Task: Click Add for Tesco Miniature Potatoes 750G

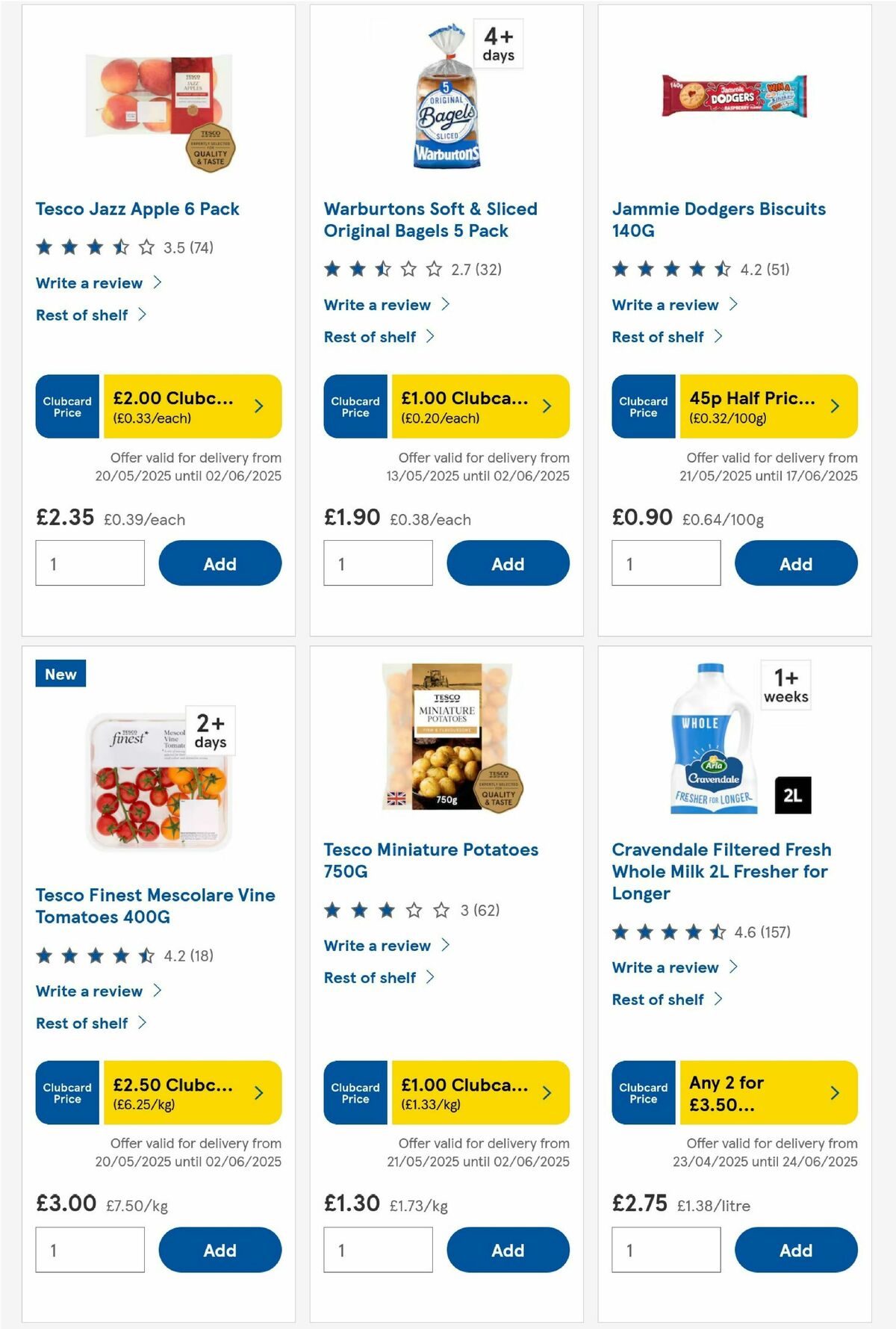Action: point(507,1250)
